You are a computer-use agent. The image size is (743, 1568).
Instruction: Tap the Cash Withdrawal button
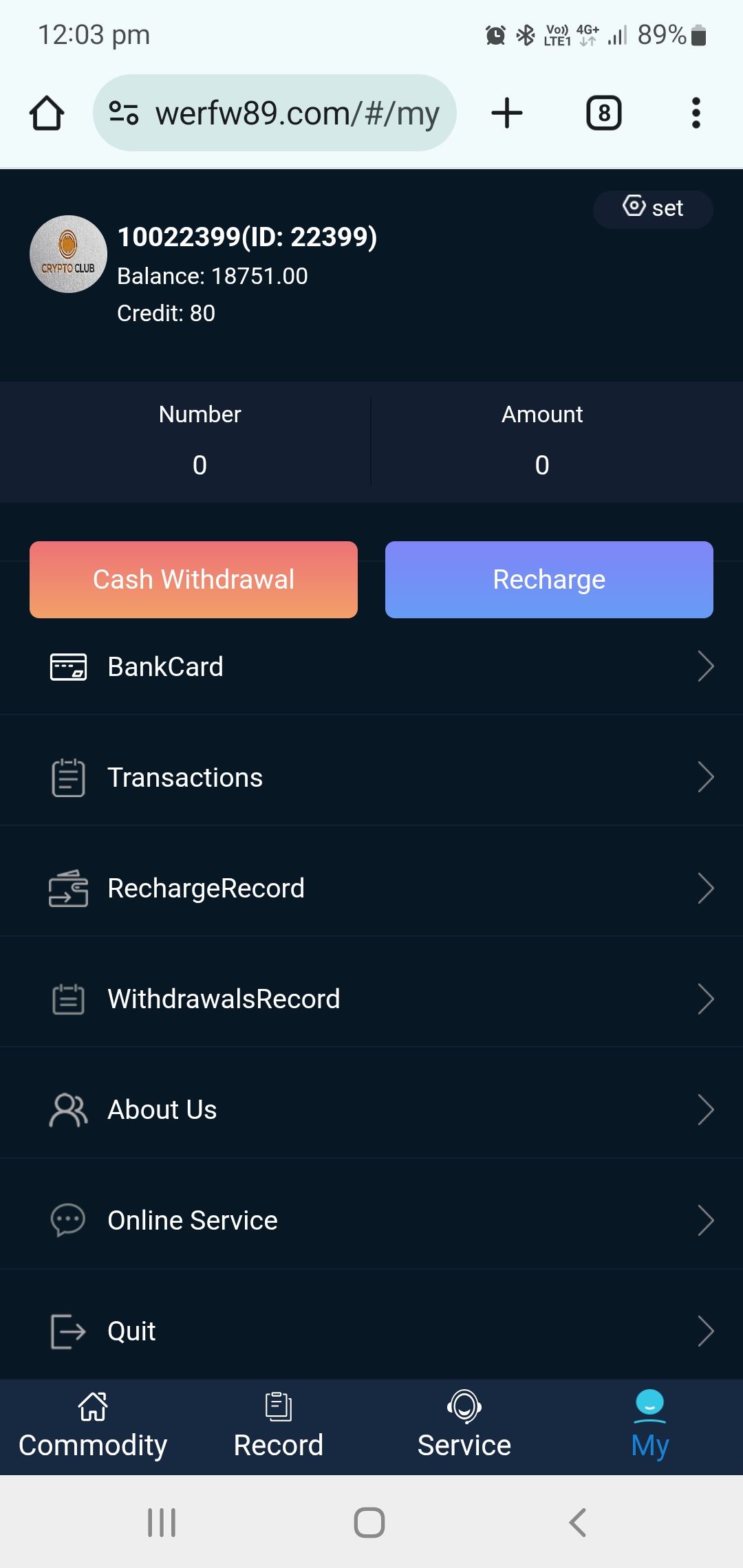click(x=193, y=580)
